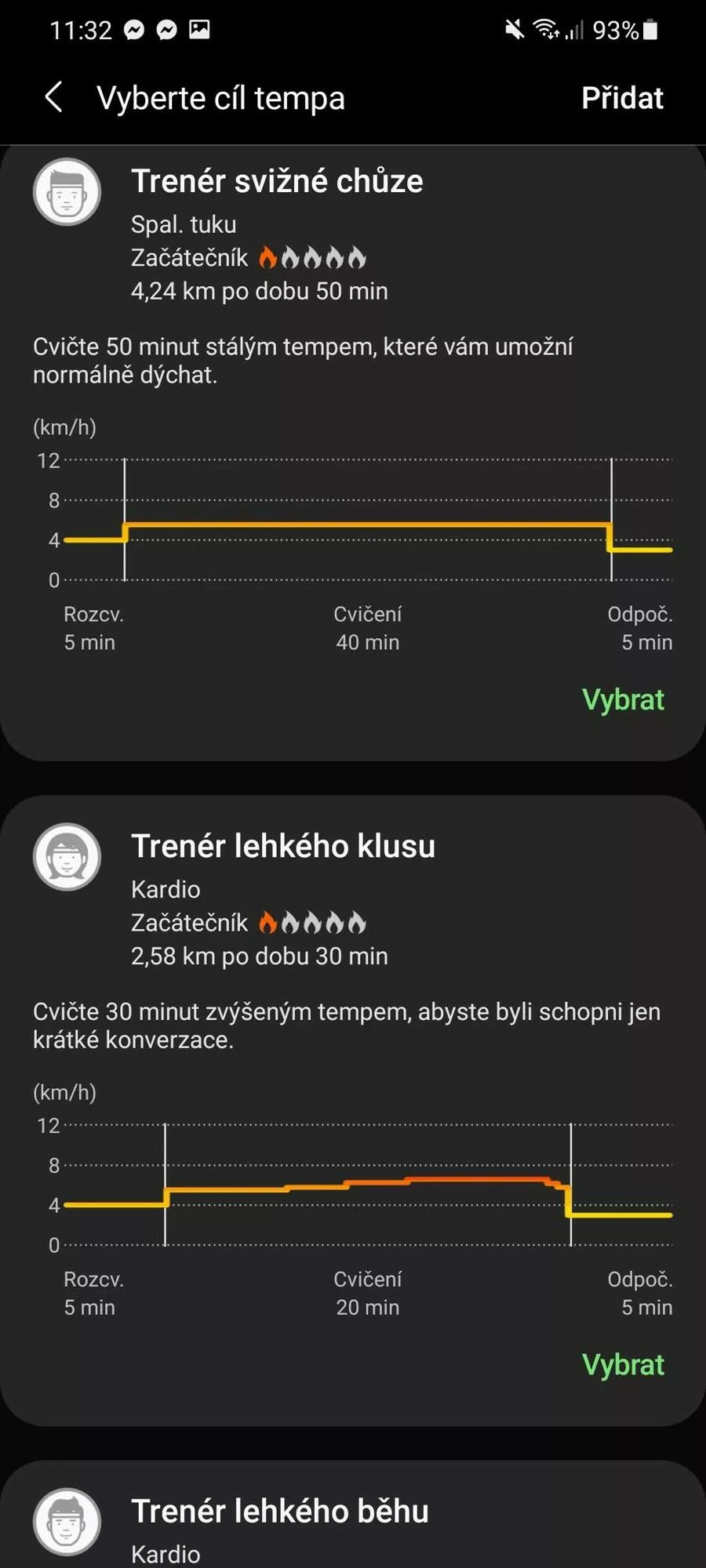The width and height of the screenshot is (706, 1568).
Task: Select the Trenér svižné chůze program with Vybrat
Action: click(x=623, y=699)
